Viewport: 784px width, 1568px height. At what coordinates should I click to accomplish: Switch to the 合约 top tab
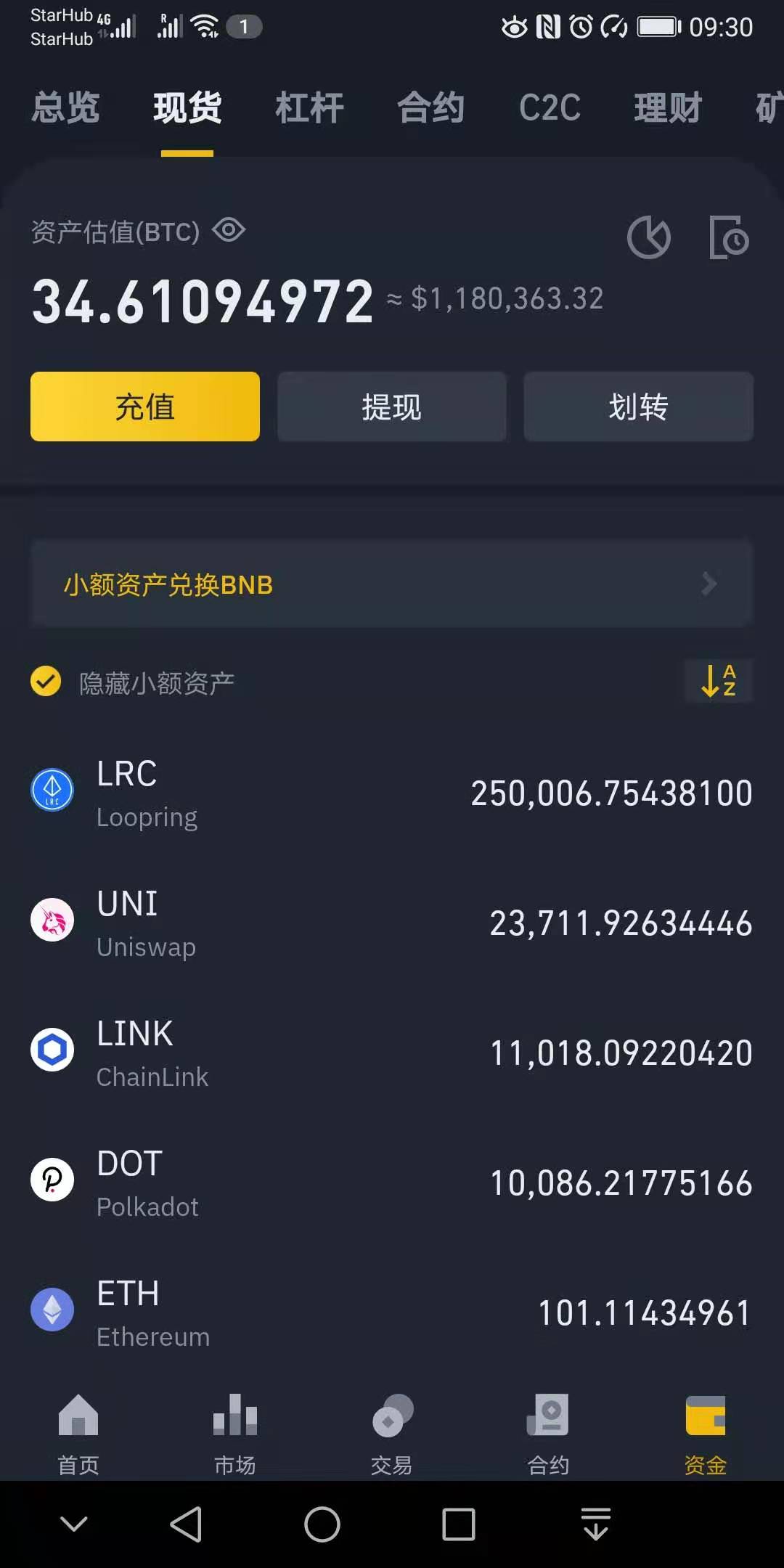click(x=430, y=108)
